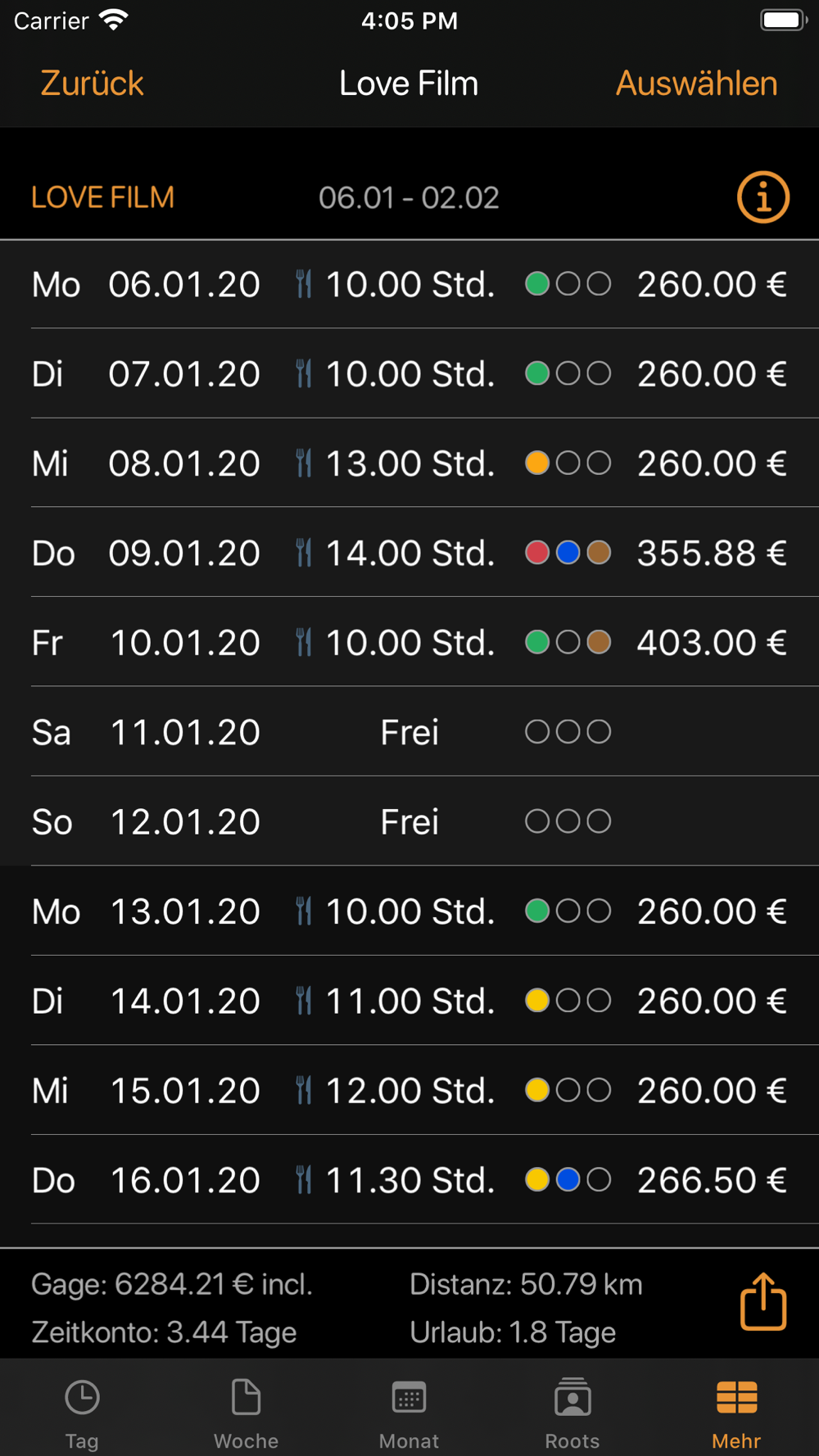Share the summary via export icon
The image size is (819, 1456).
pos(763,1301)
